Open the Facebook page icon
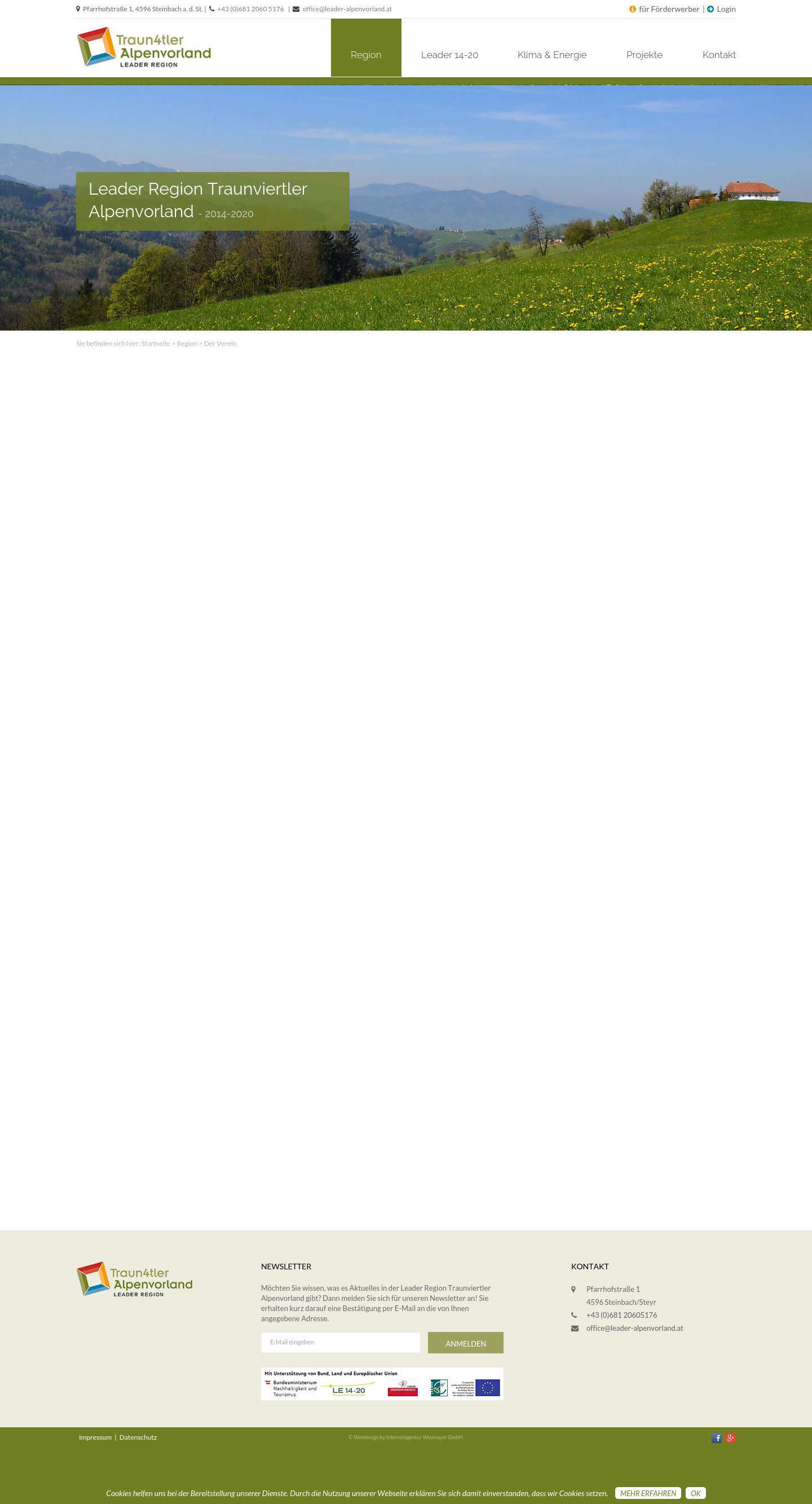 (x=716, y=1438)
